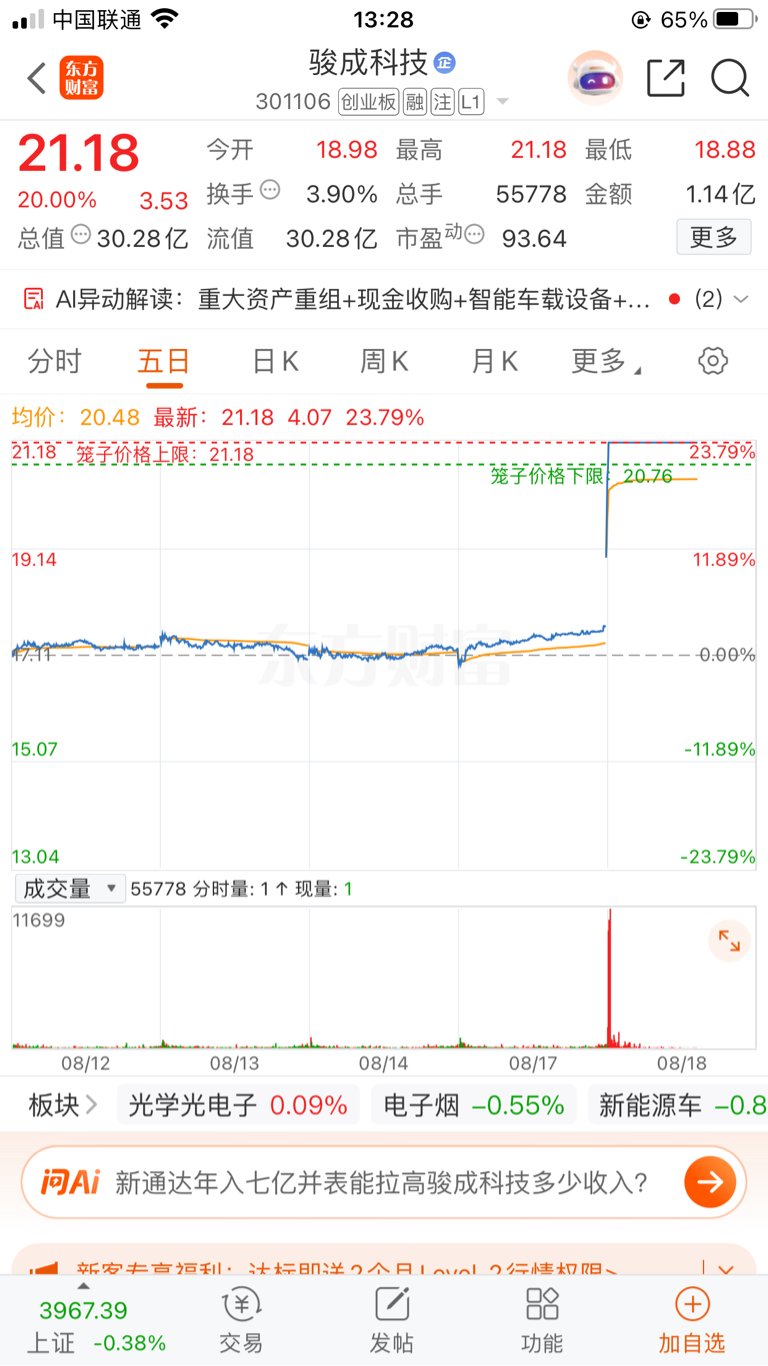Tap the 更多 button beside quote data
The image size is (768, 1366).
[714, 237]
